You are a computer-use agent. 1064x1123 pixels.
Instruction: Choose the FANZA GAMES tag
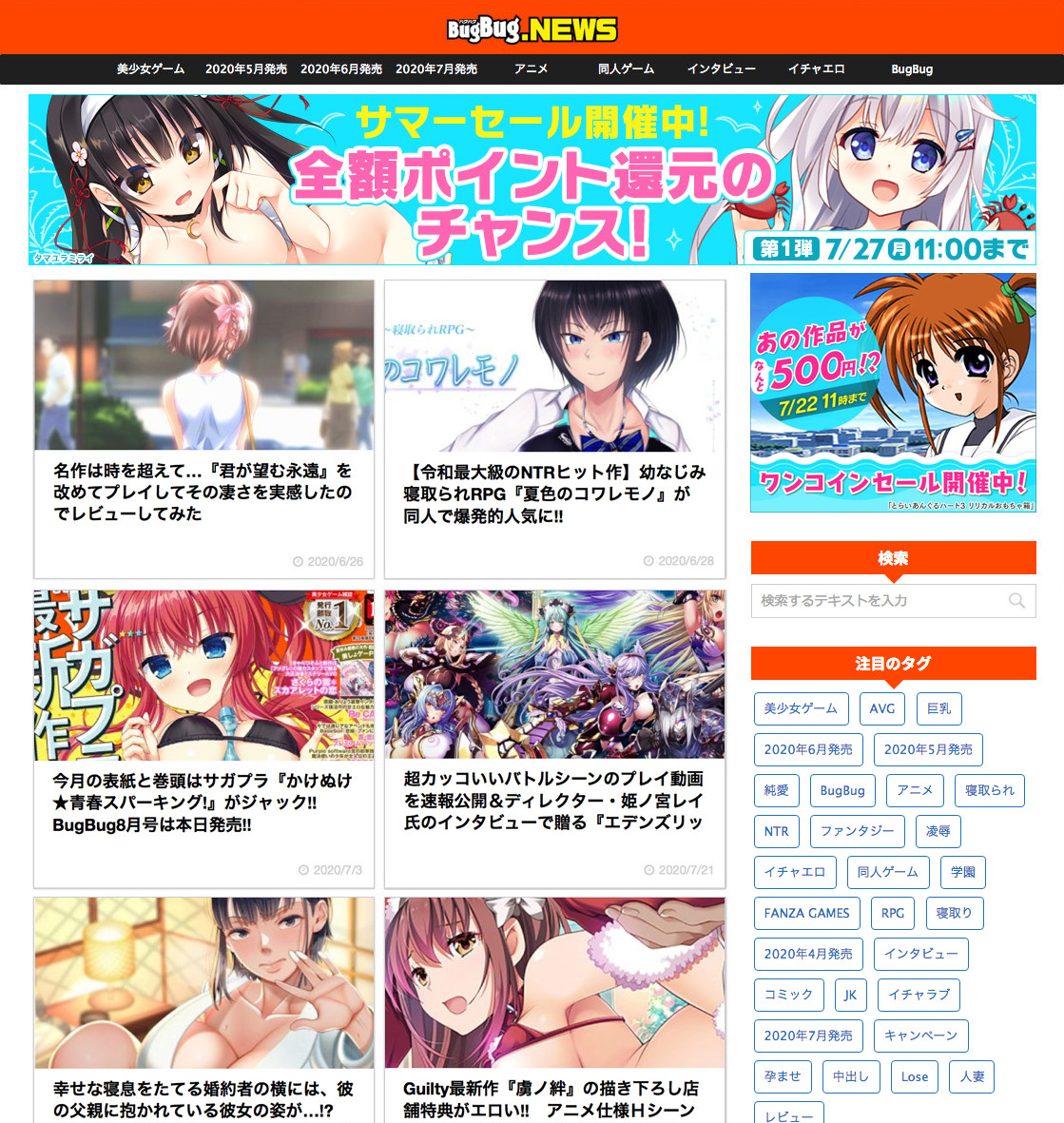[806, 913]
